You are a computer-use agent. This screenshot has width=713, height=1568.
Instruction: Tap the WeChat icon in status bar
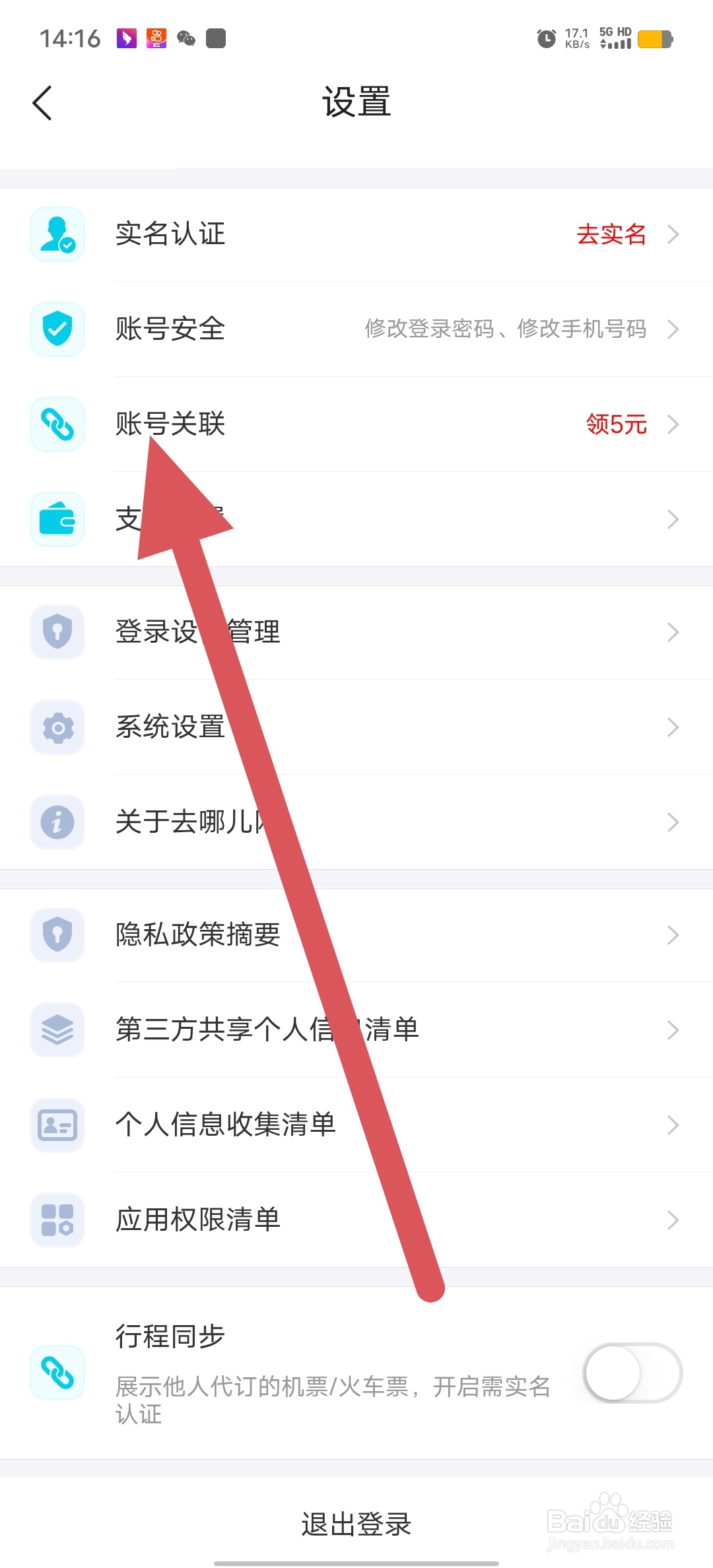pyautogui.click(x=185, y=38)
